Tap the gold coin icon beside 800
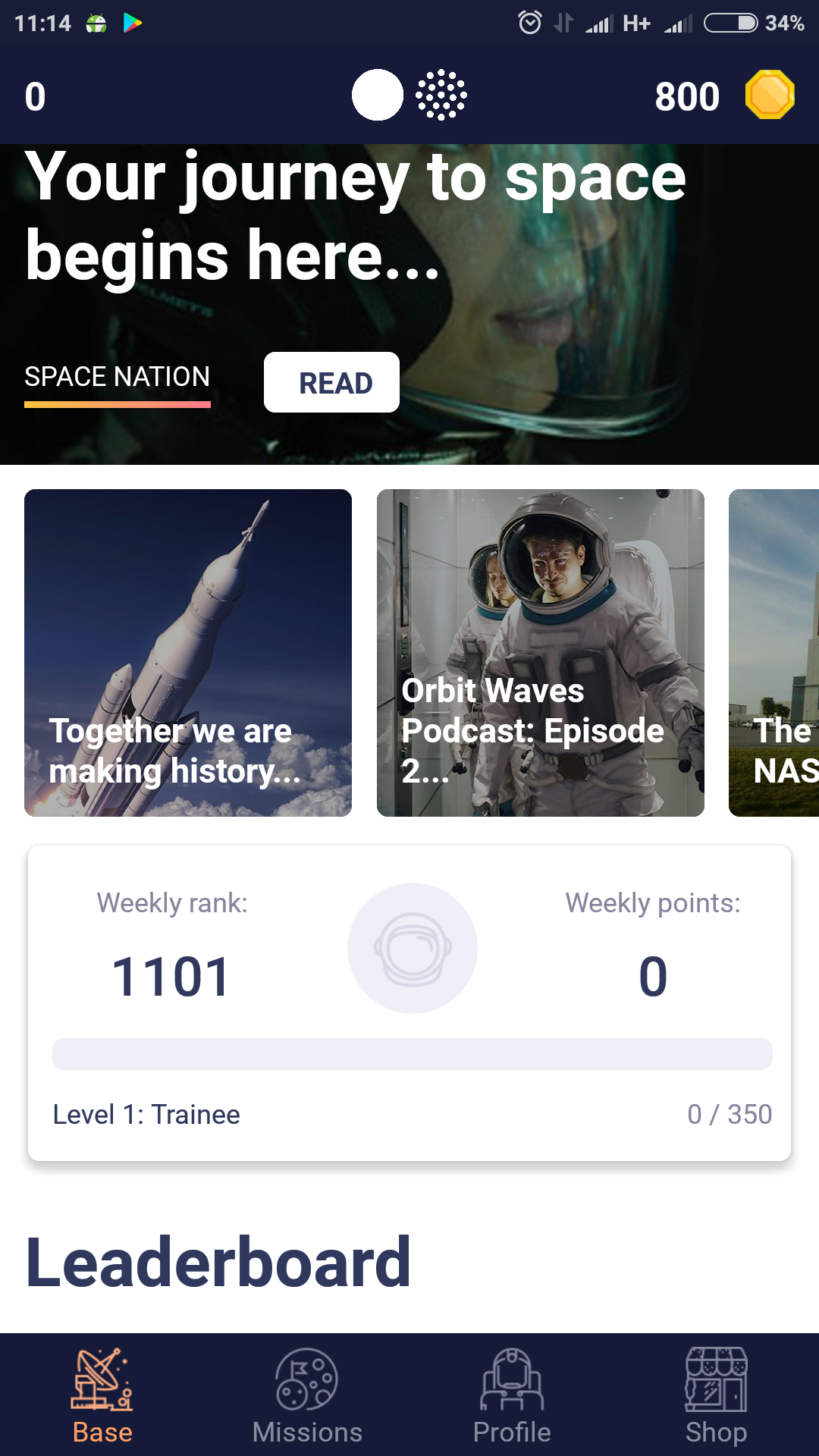Screen dimensions: 819x1456 tap(770, 95)
